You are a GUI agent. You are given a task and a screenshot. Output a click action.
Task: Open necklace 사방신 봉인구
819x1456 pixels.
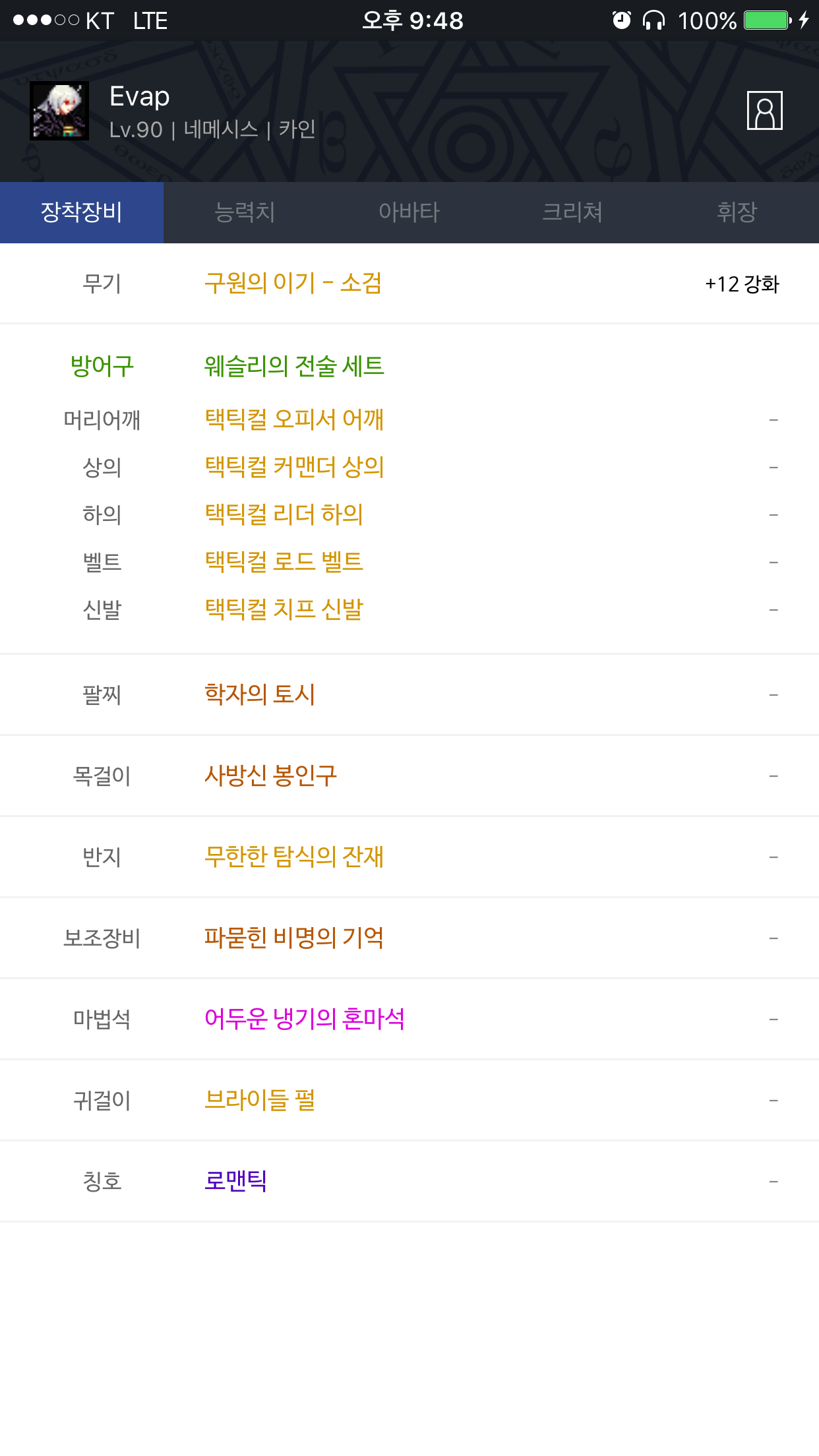(270, 775)
